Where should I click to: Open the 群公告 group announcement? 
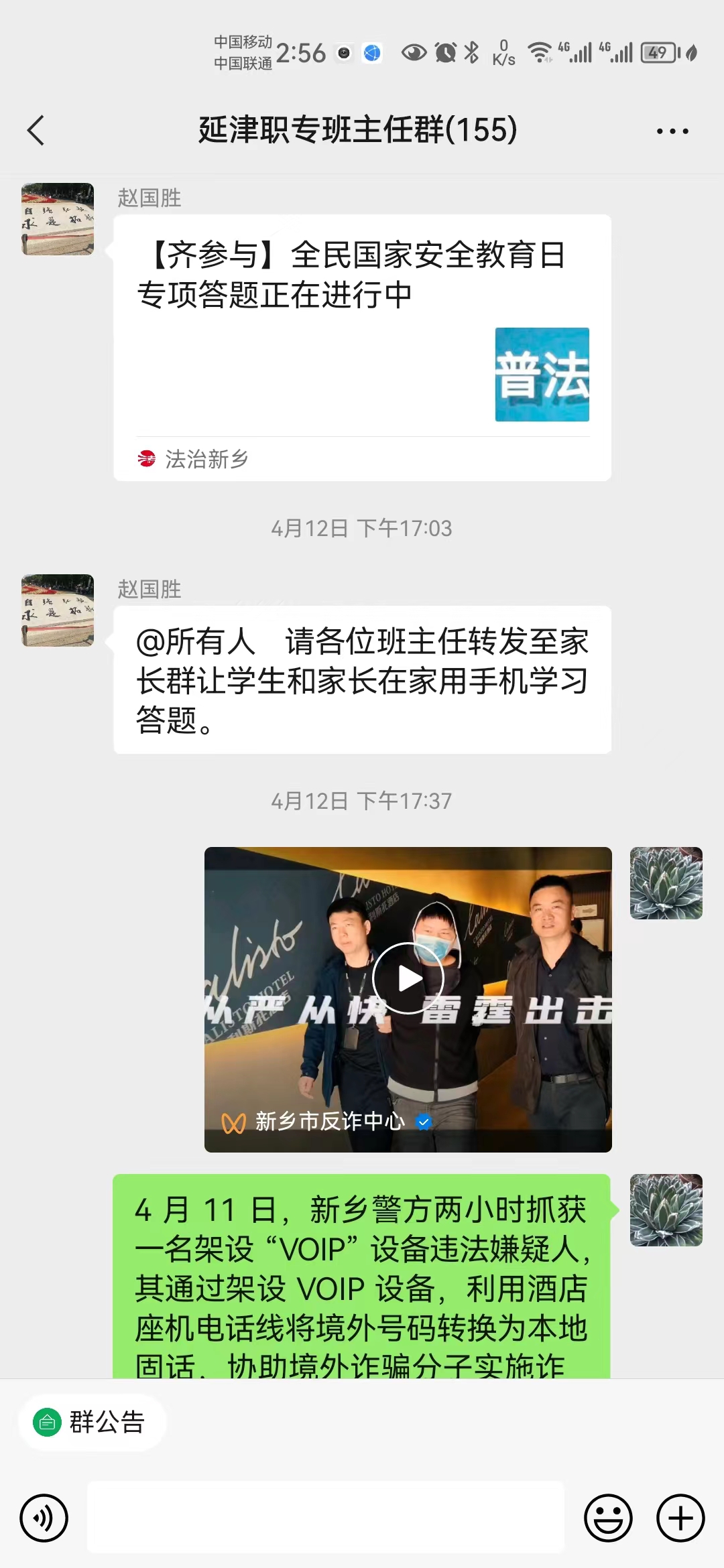92,1422
